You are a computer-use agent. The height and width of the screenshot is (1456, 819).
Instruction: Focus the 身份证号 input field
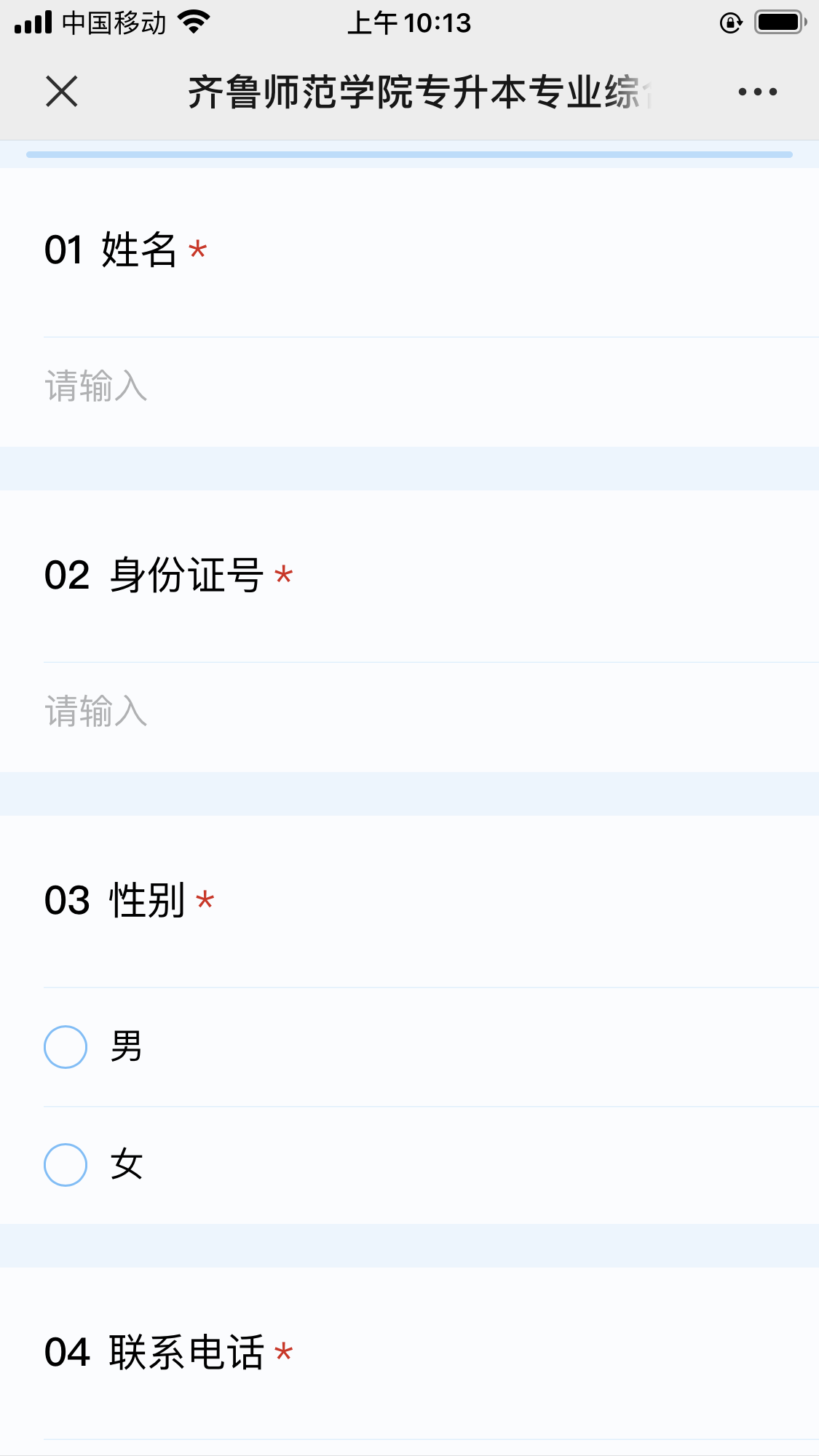(431, 712)
